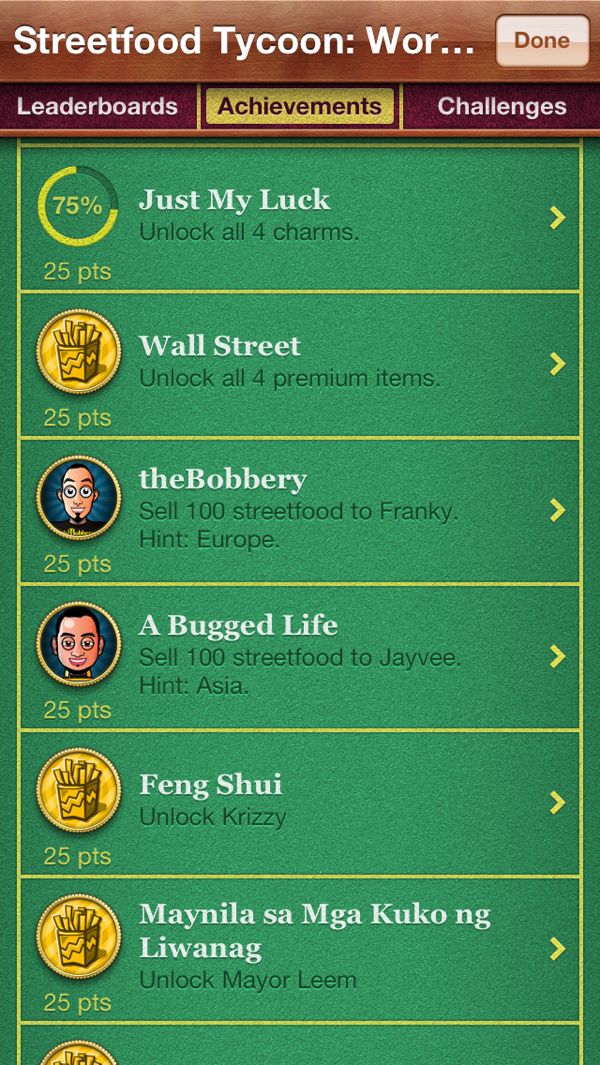Tap the Done button
The image size is (600, 1065).
click(x=542, y=41)
